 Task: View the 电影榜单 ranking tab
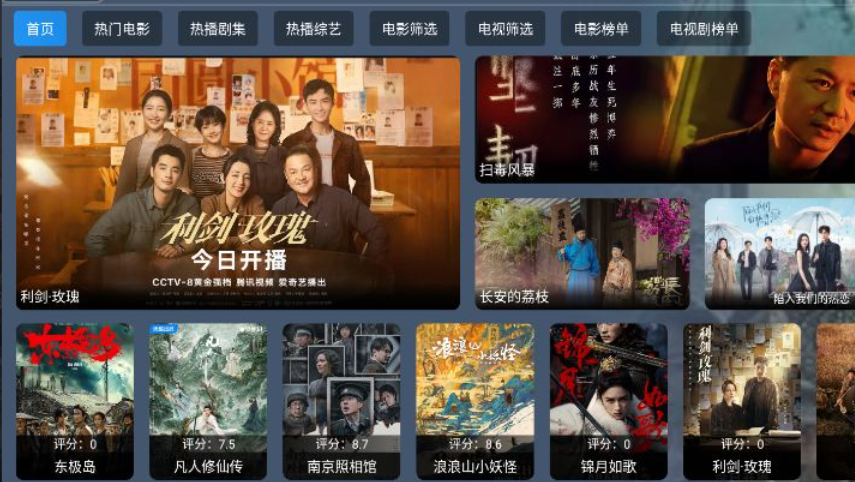(x=601, y=29)
